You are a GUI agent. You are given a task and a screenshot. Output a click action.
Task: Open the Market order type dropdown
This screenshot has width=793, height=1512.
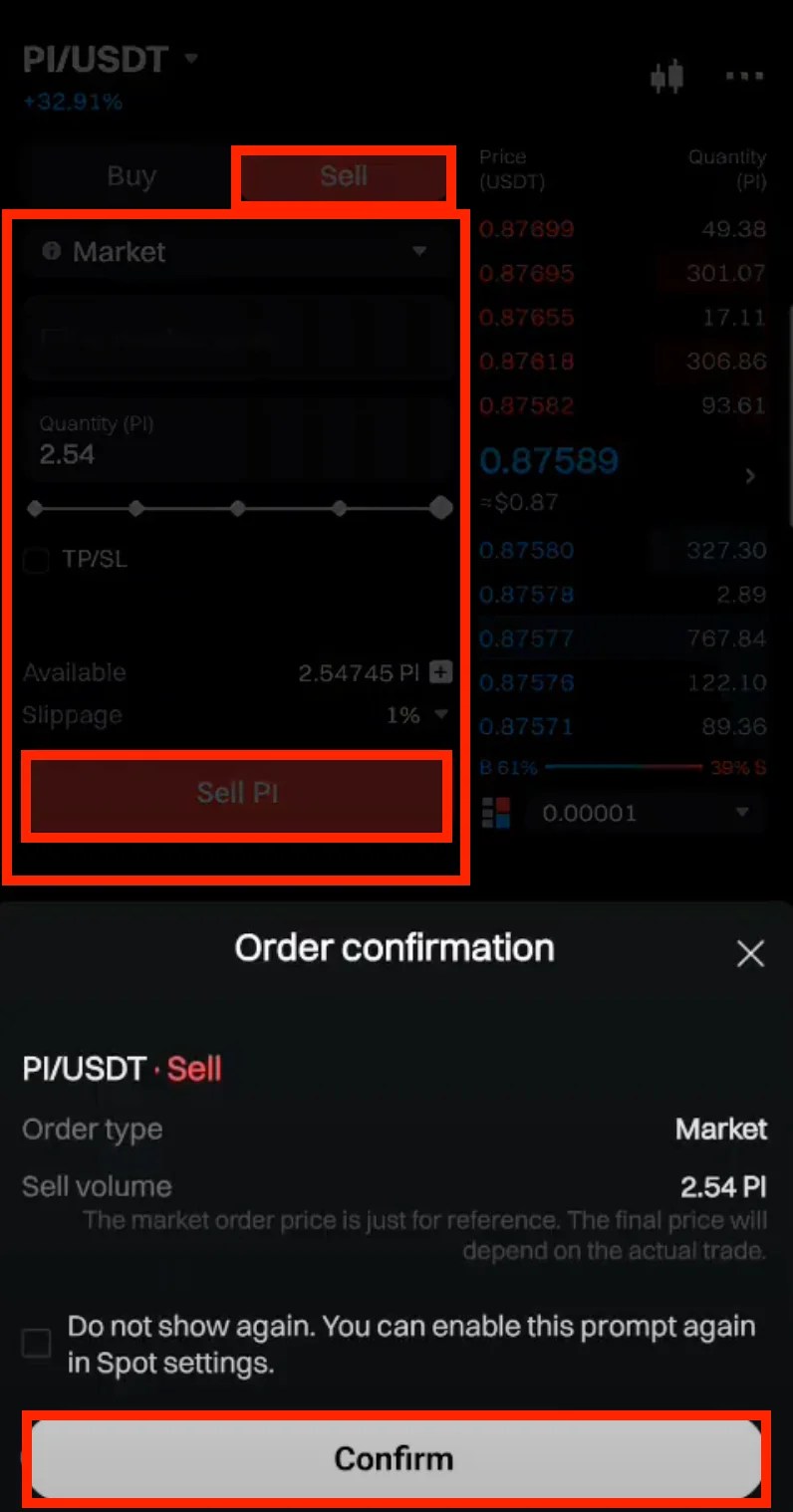point(236,252)
